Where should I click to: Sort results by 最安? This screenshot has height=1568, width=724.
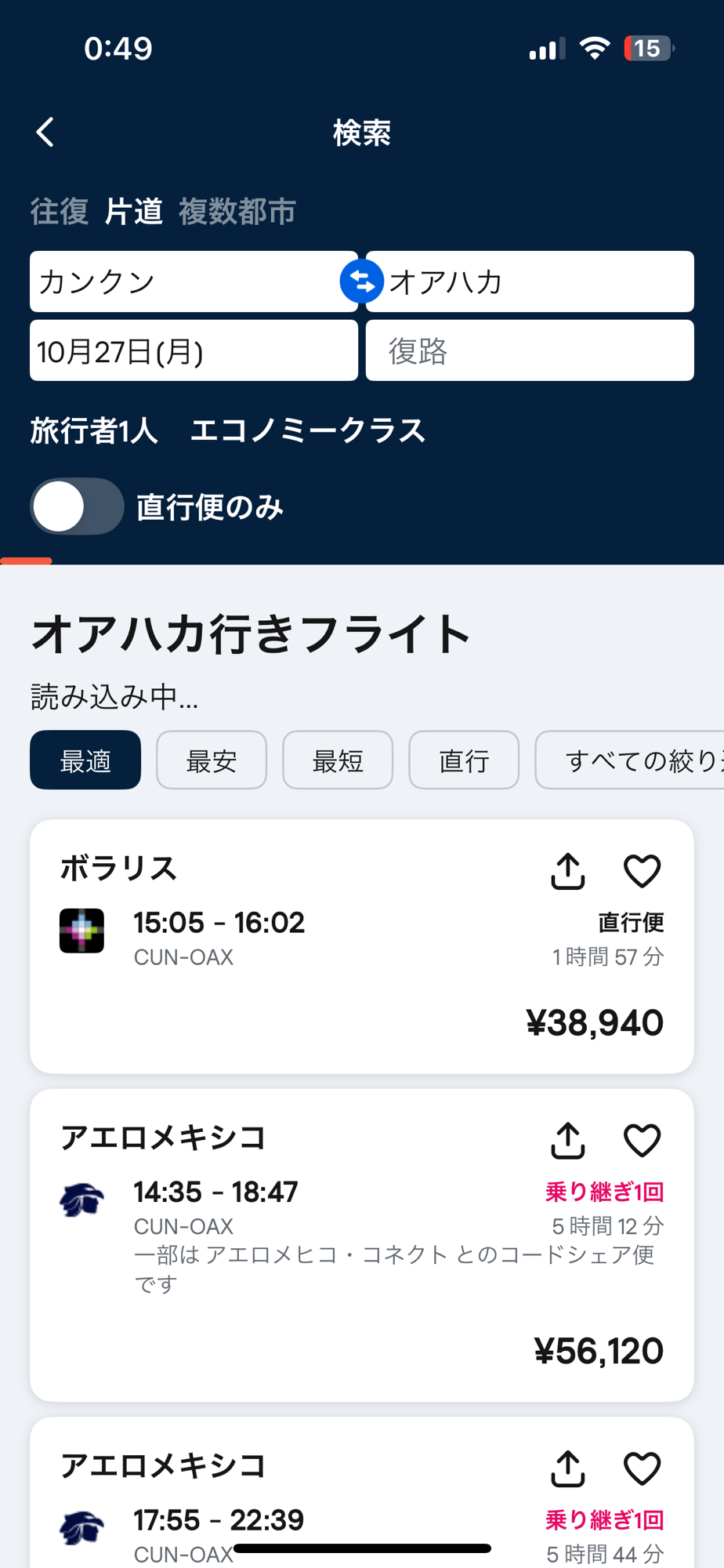click(x=212, y=760)
